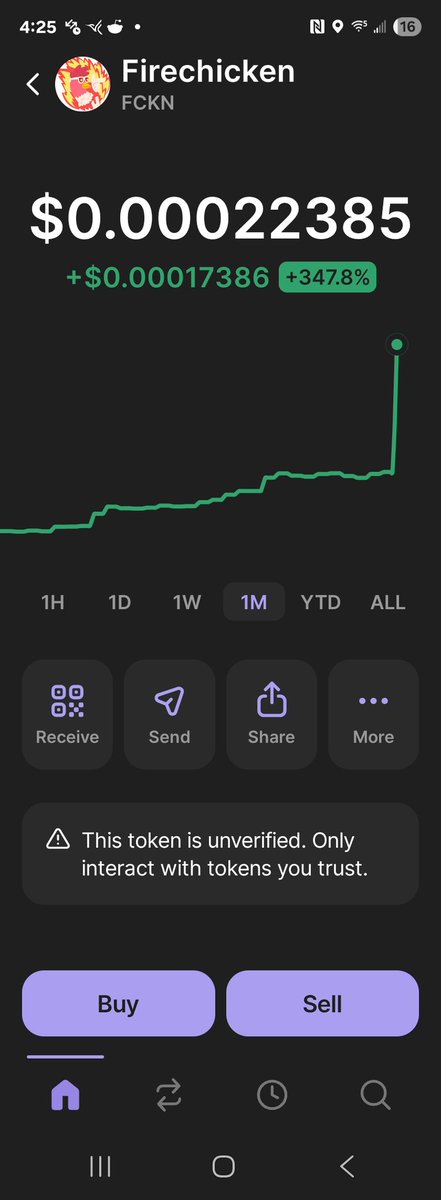441x1200 pixels.
Task: Open the activity history tab
Action: [x=271, y=1096]
